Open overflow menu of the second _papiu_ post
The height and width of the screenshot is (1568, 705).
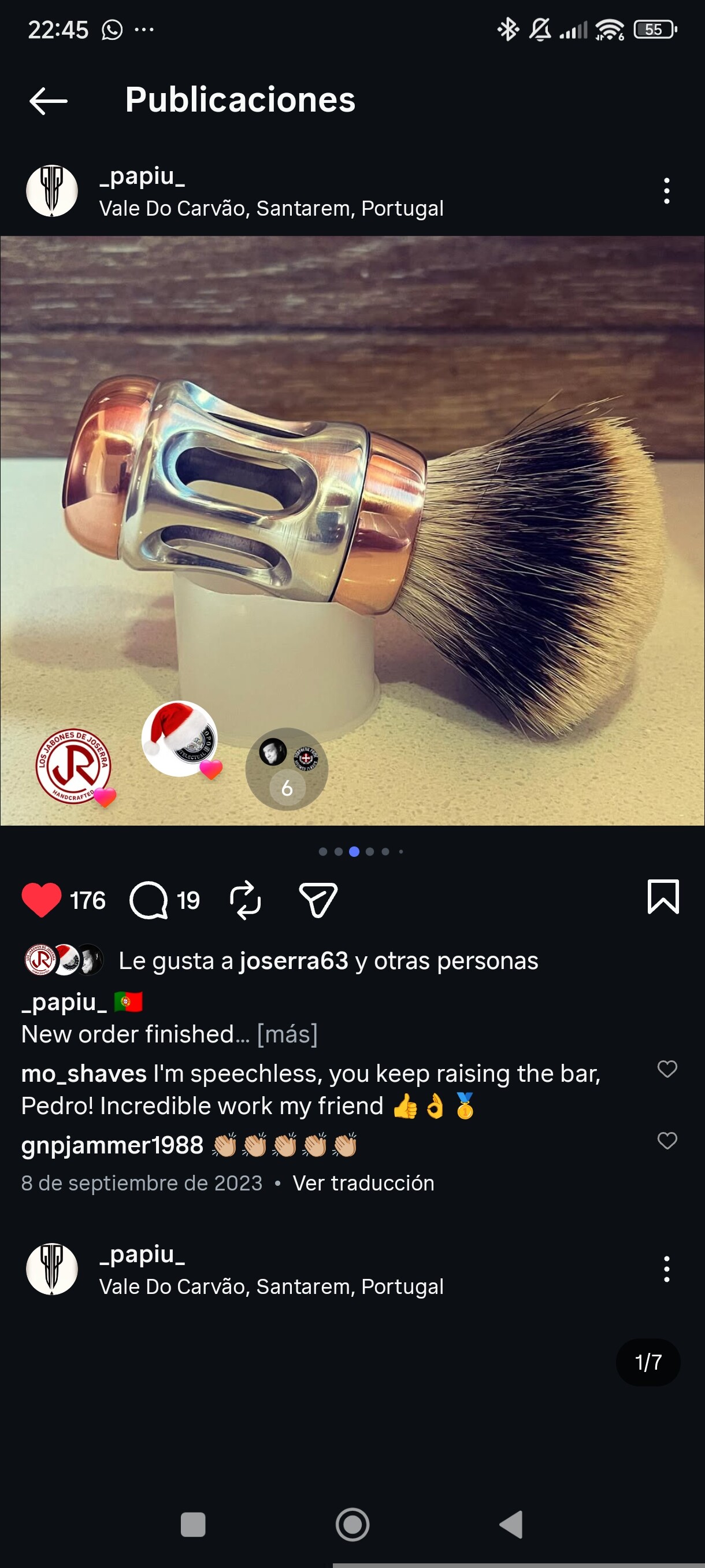click(x=667, y=1269)
